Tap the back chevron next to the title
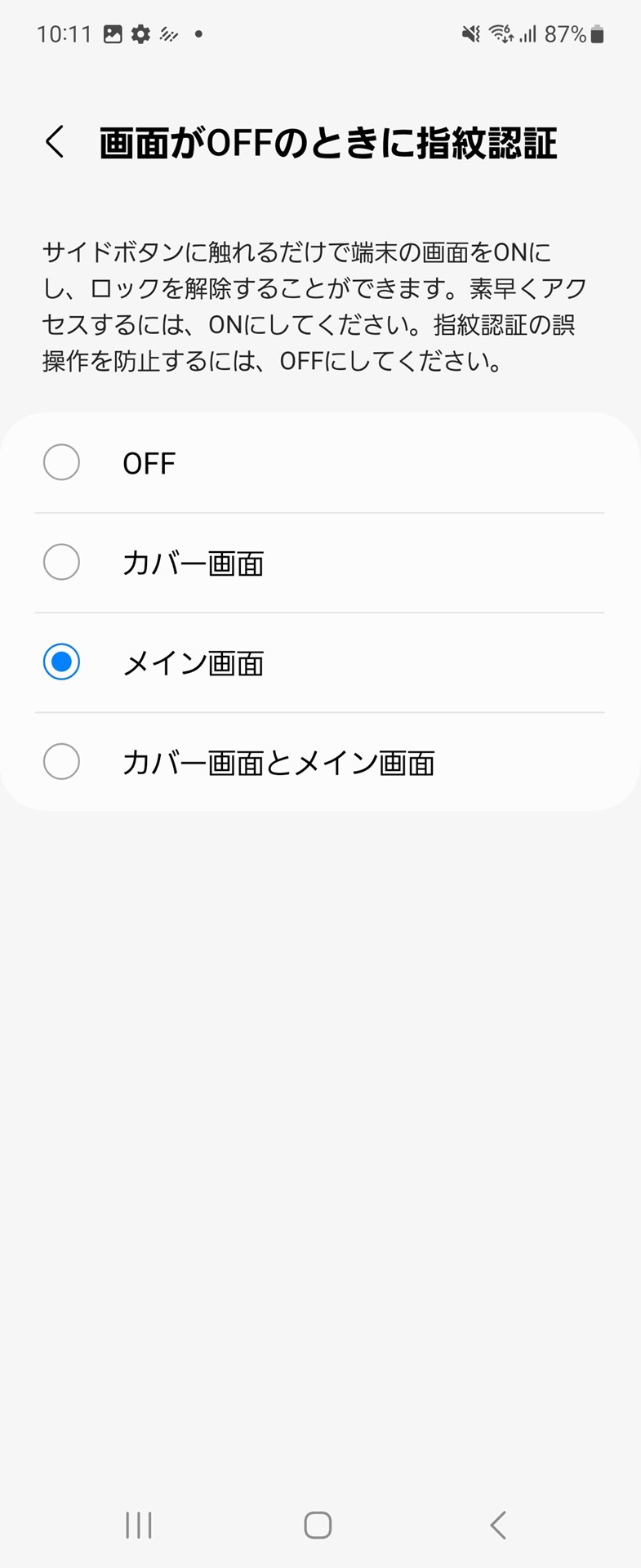Image resolution: width=641 pixels, height=1568 pixels. click(x=55, y=140)
